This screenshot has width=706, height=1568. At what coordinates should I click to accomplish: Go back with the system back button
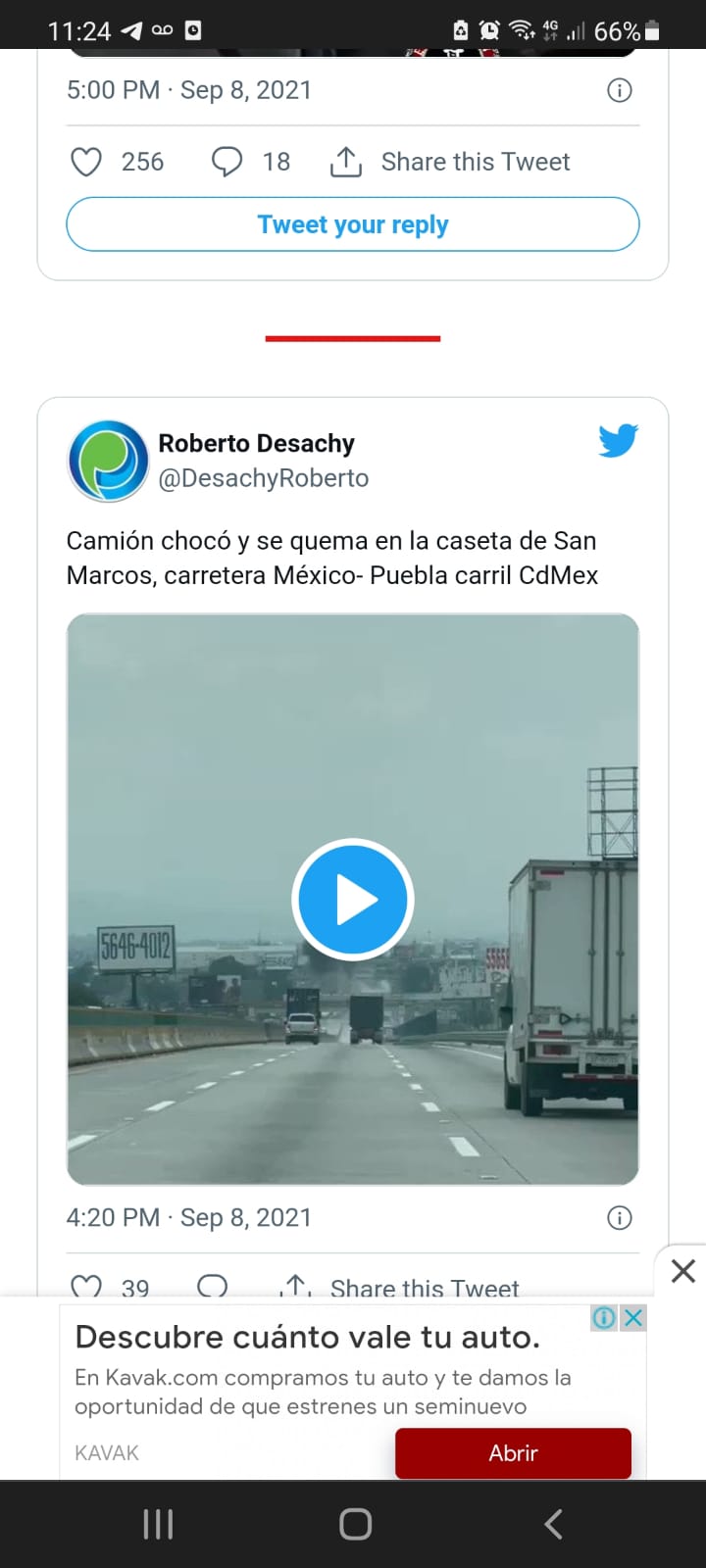pos(553,1524)
